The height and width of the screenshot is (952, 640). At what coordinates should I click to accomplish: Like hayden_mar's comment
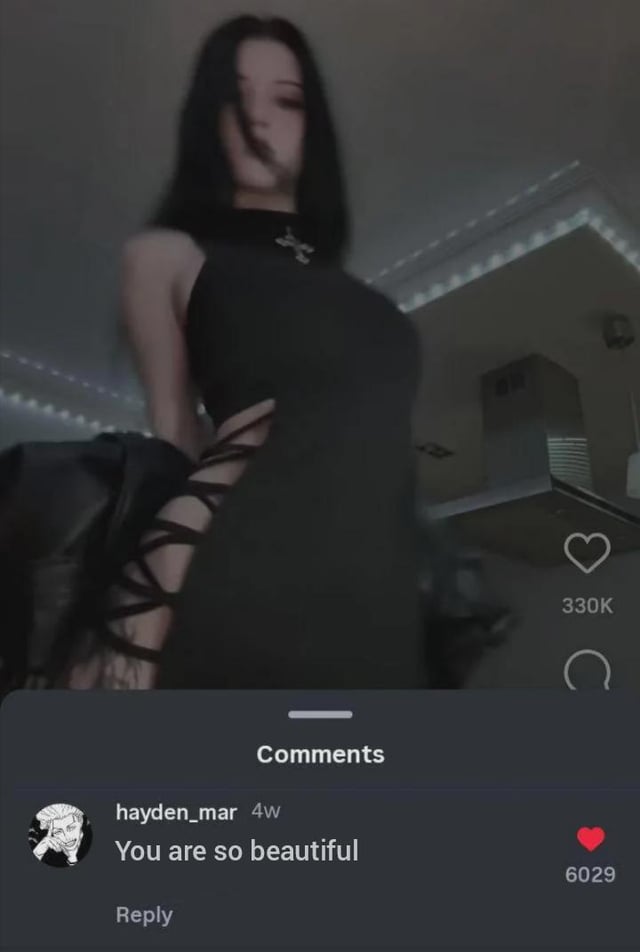591,839
